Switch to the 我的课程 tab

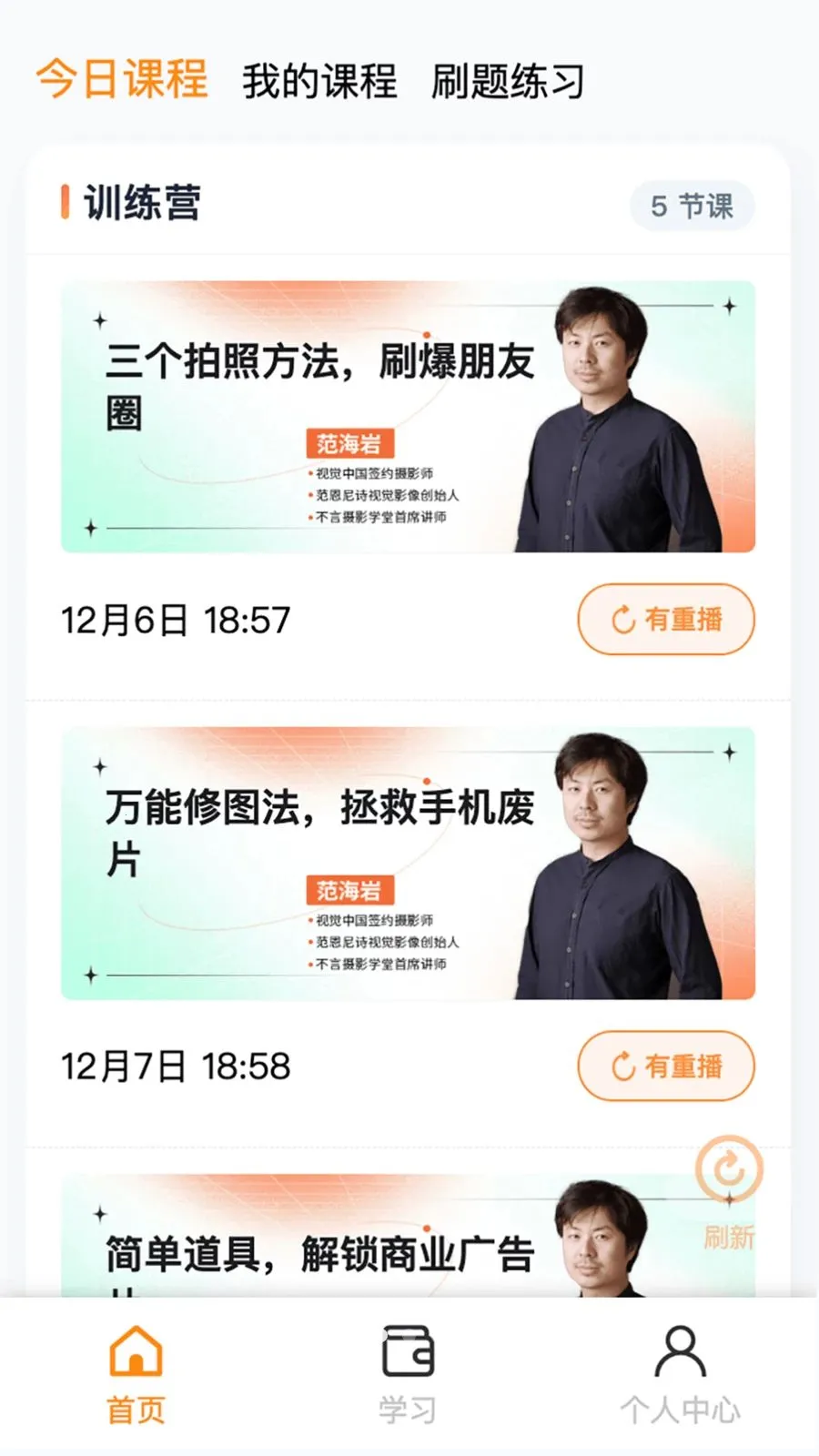pyautogui.click(x=319, y=81)
